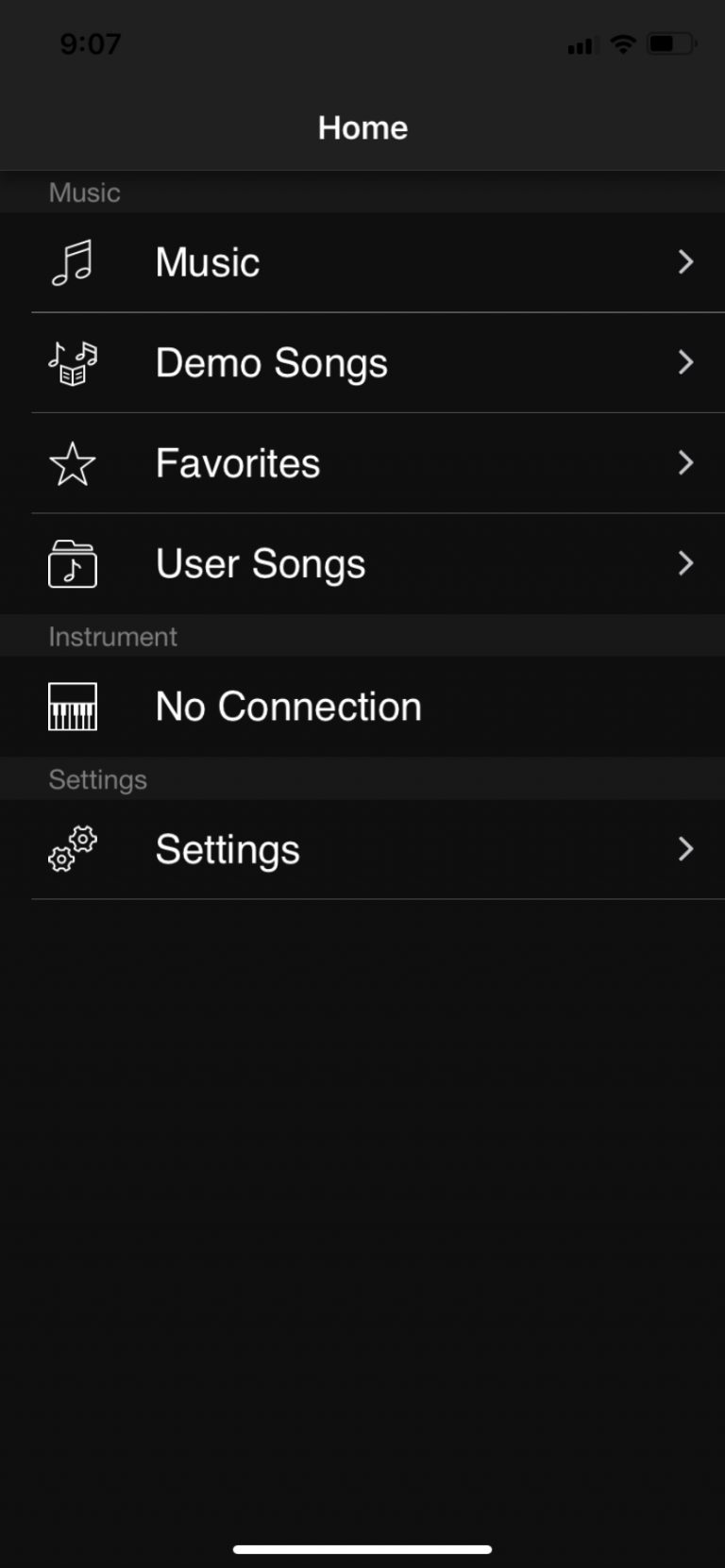The width and height of the screenshot is (725, 1568).
Task: Tap the piano keyboard instrument icon
Action: 72,706
